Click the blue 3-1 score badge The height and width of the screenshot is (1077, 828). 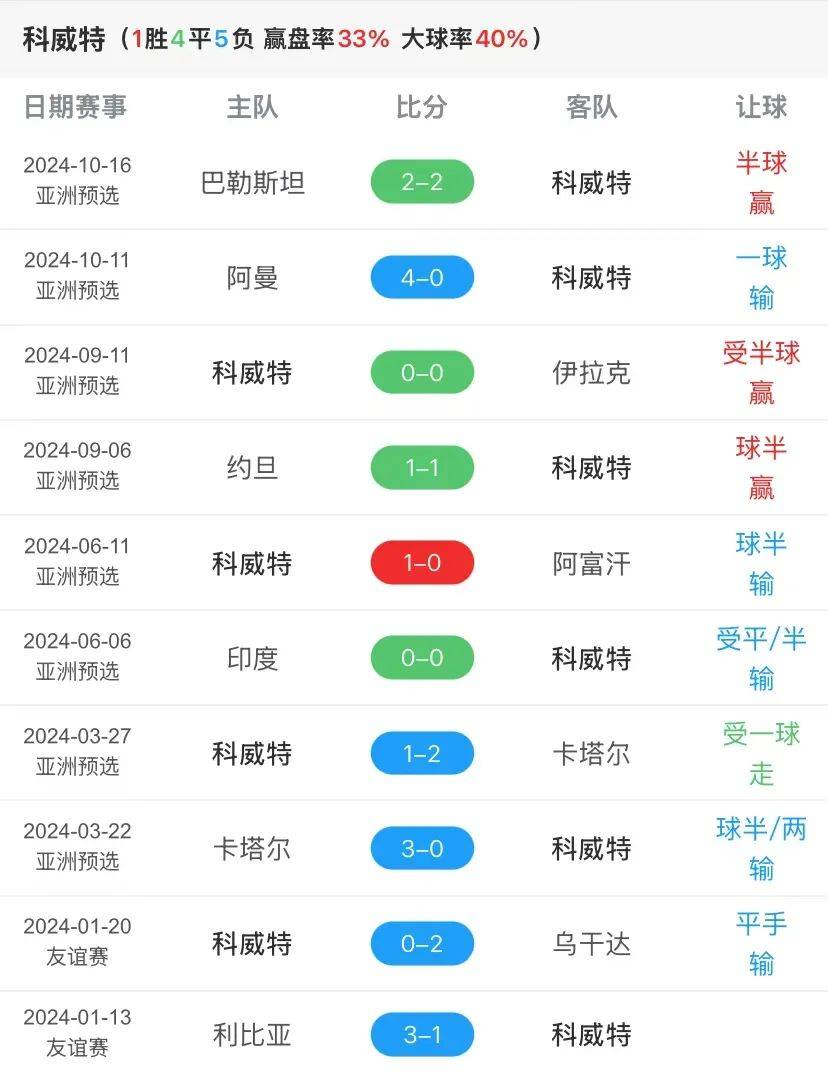coord(421,1036)
